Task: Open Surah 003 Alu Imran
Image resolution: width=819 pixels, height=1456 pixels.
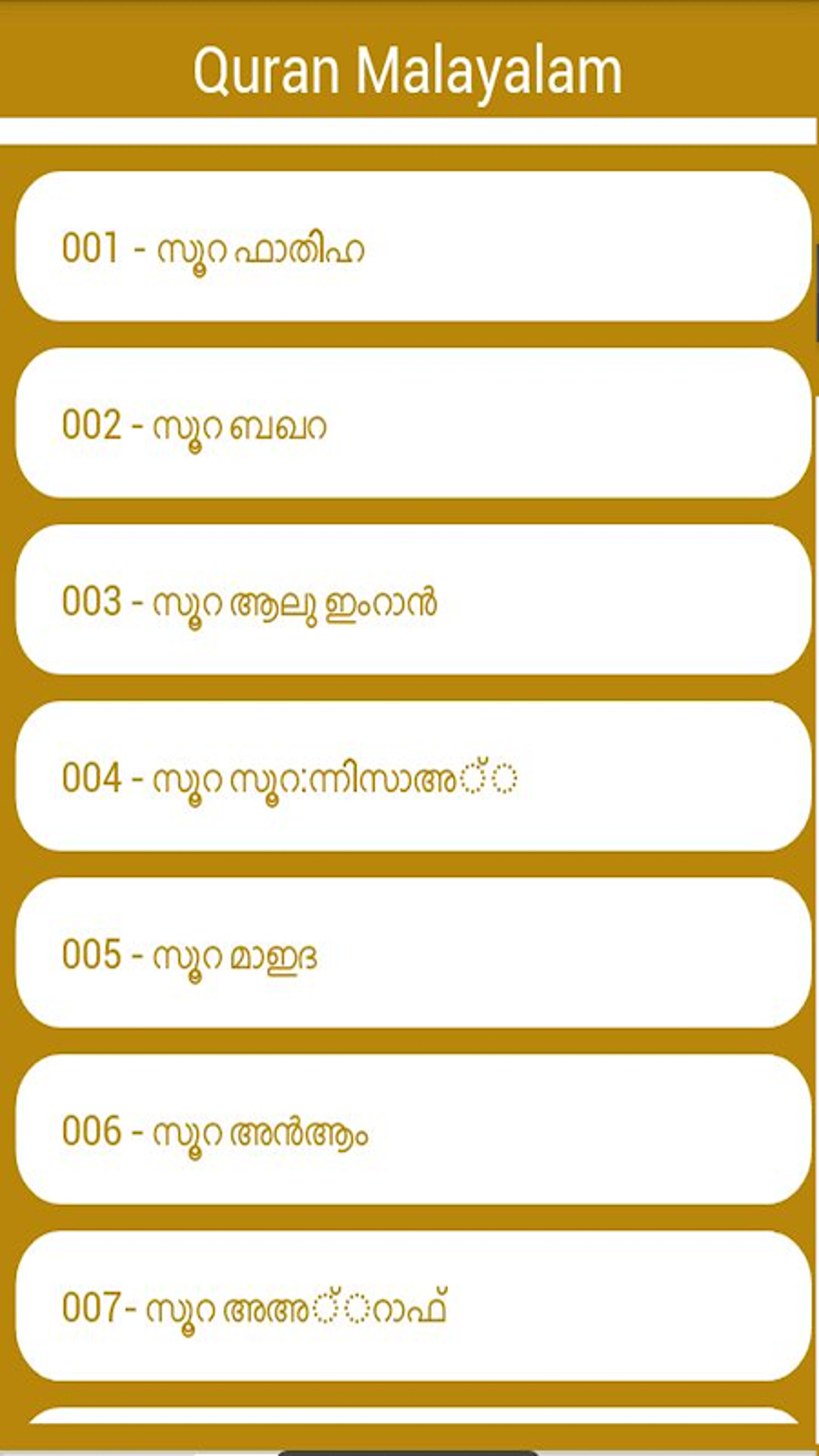Action: pos(409,602)
